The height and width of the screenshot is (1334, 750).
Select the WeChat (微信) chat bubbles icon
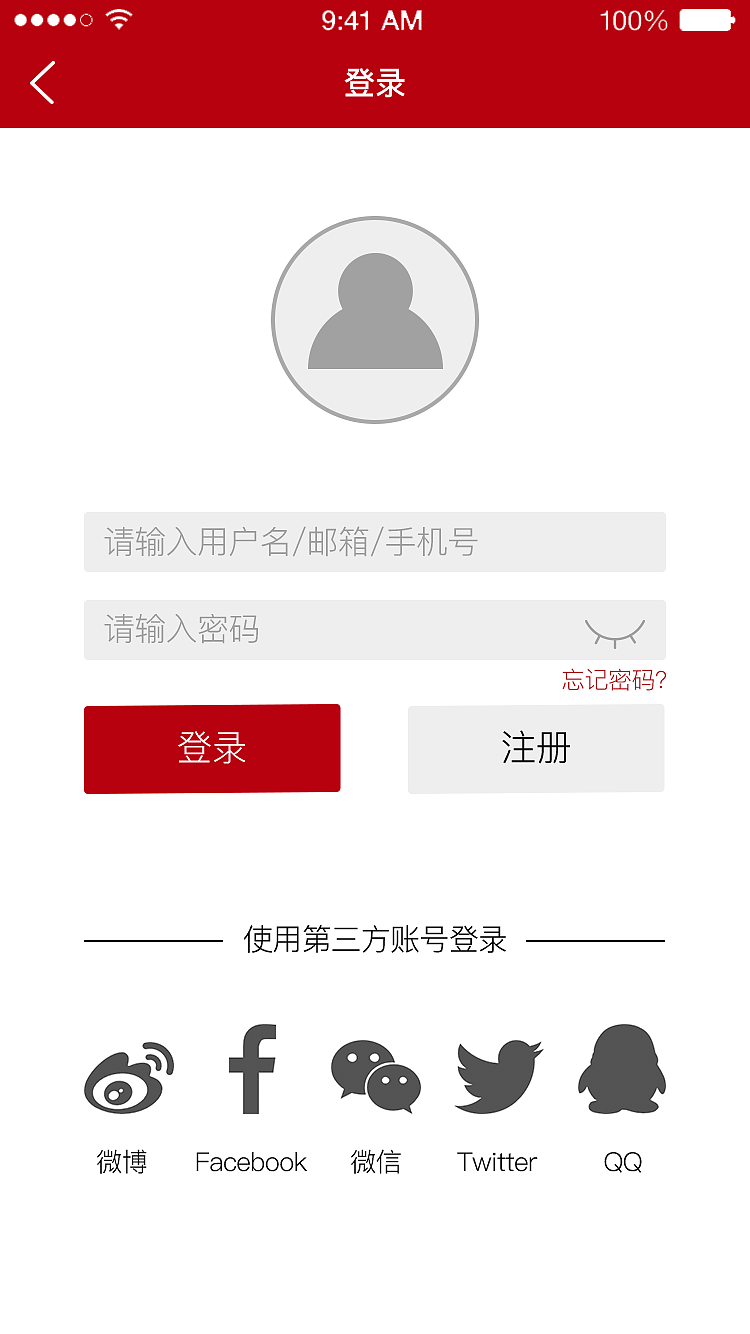point(375,1076)
